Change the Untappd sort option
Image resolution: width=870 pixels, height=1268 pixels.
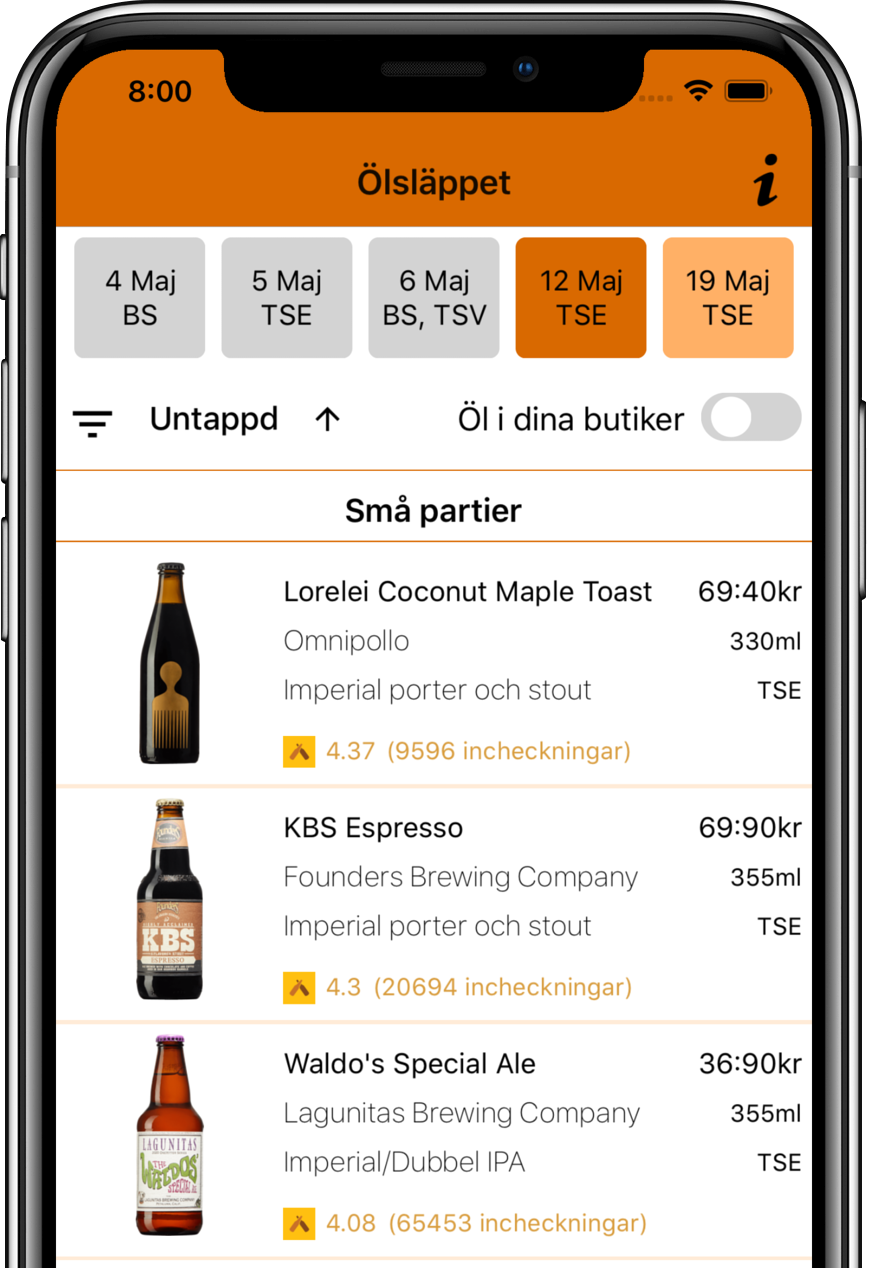[x=214, y=420]
